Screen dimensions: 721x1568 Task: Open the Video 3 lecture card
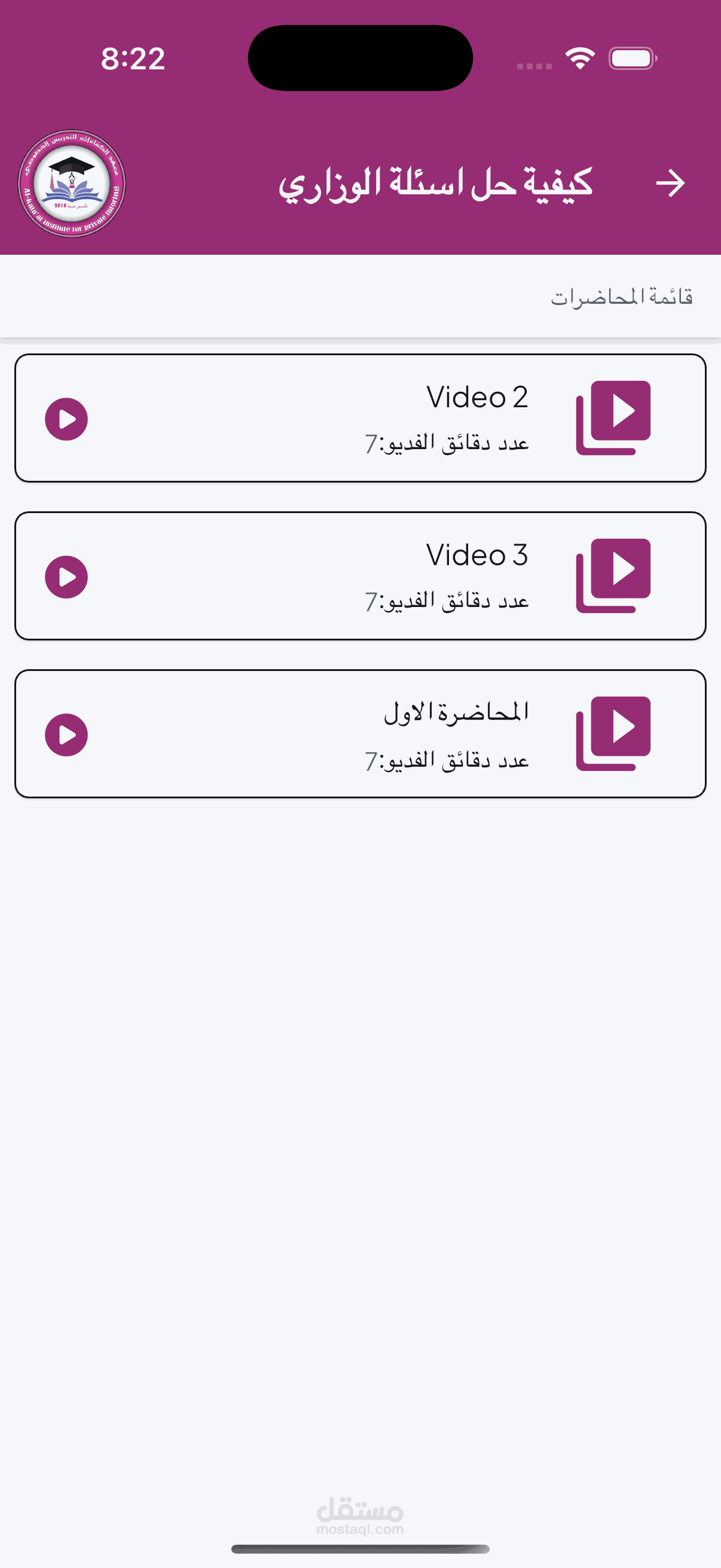pos(360,576)
